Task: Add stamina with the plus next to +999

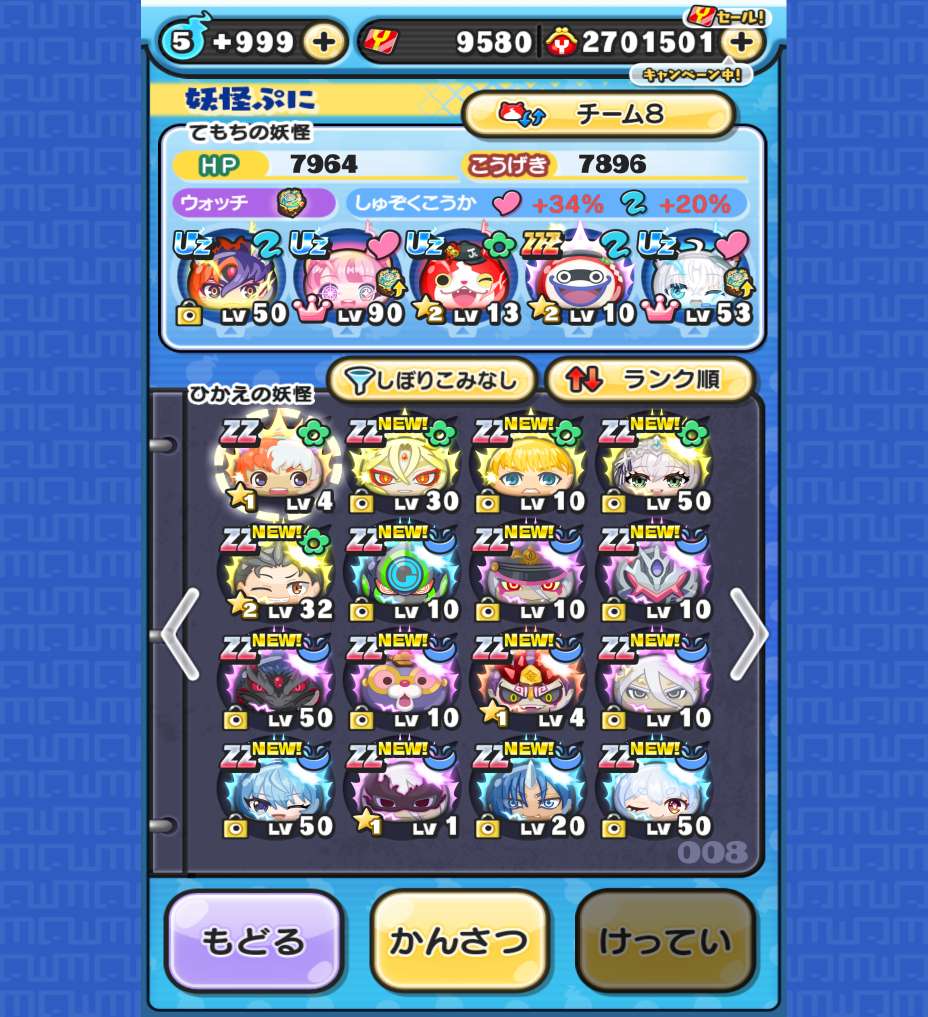Action: click(324, 42)
